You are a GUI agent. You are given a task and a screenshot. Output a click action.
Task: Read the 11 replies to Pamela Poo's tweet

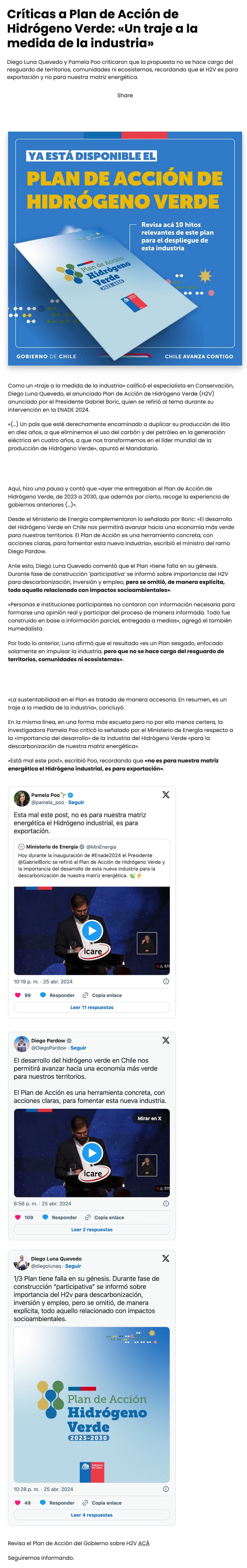pyautogui.click(x=92, y=1007)
